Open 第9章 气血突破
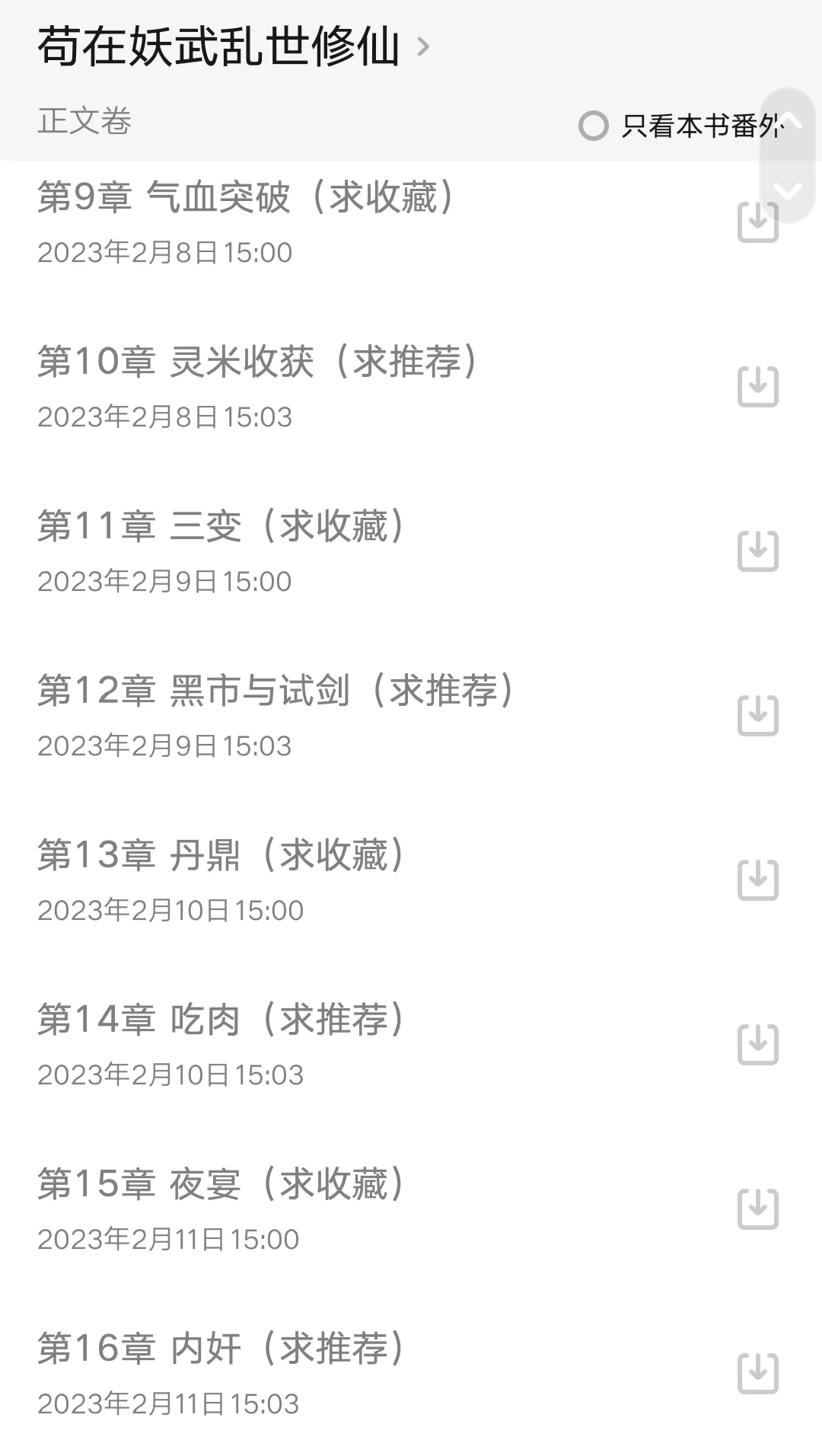 coord(247,199)
